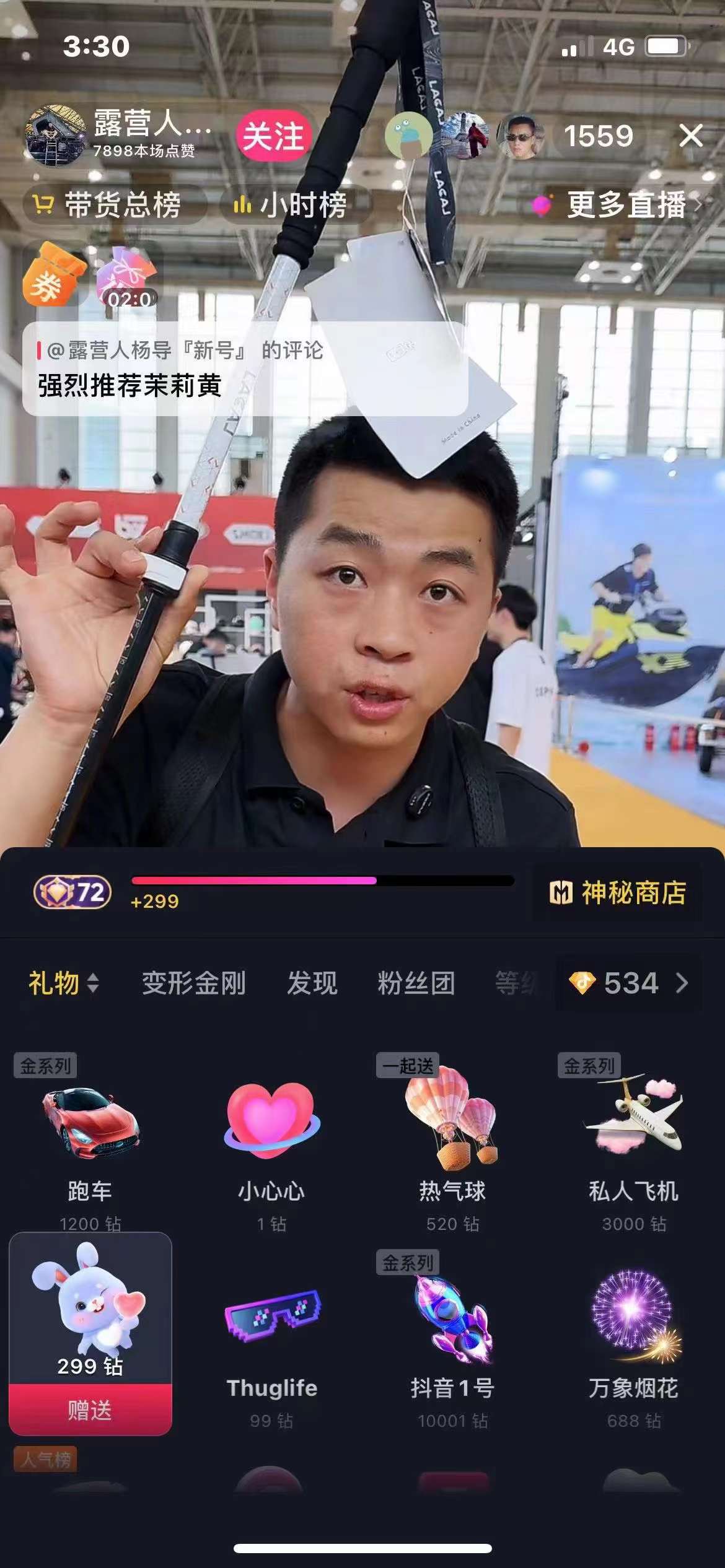The image size is (725, 1568).
Task: Open the 礼物 gift category dropdown
Action: point(63,983)
